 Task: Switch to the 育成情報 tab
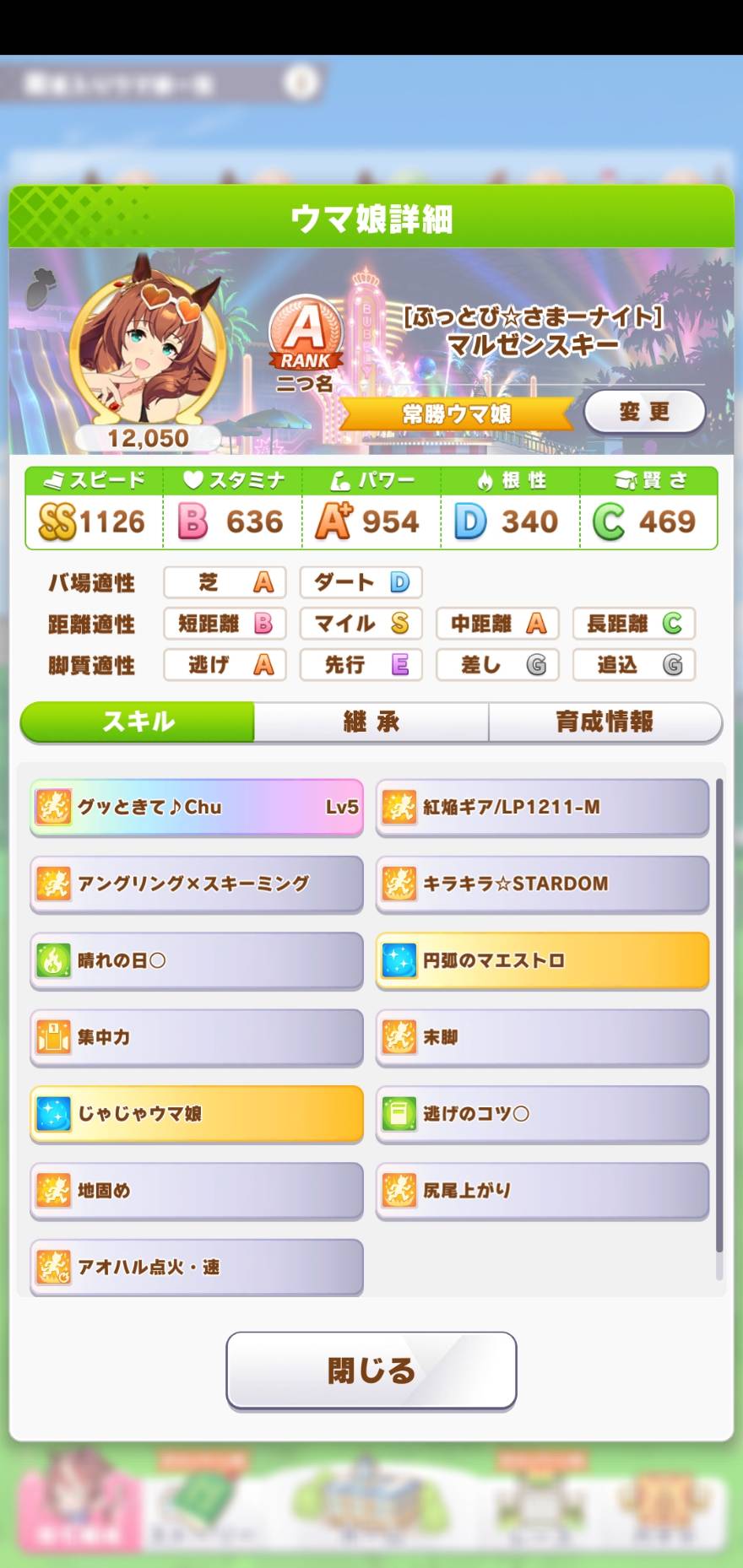(x=605, y=722)
